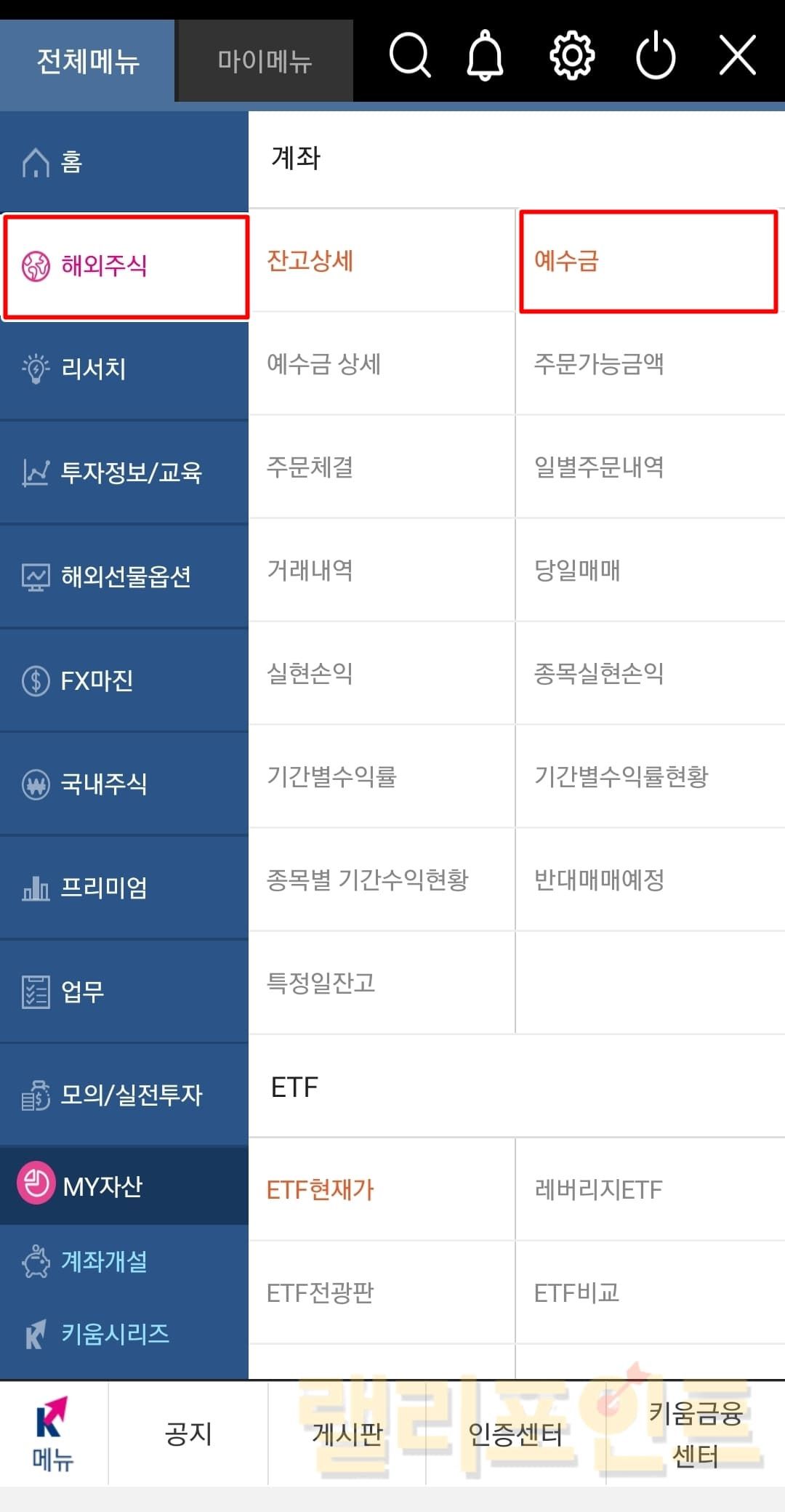This screenshot has height=1512, width=785.
Task: Open the notifications bell
Action: 485,55
